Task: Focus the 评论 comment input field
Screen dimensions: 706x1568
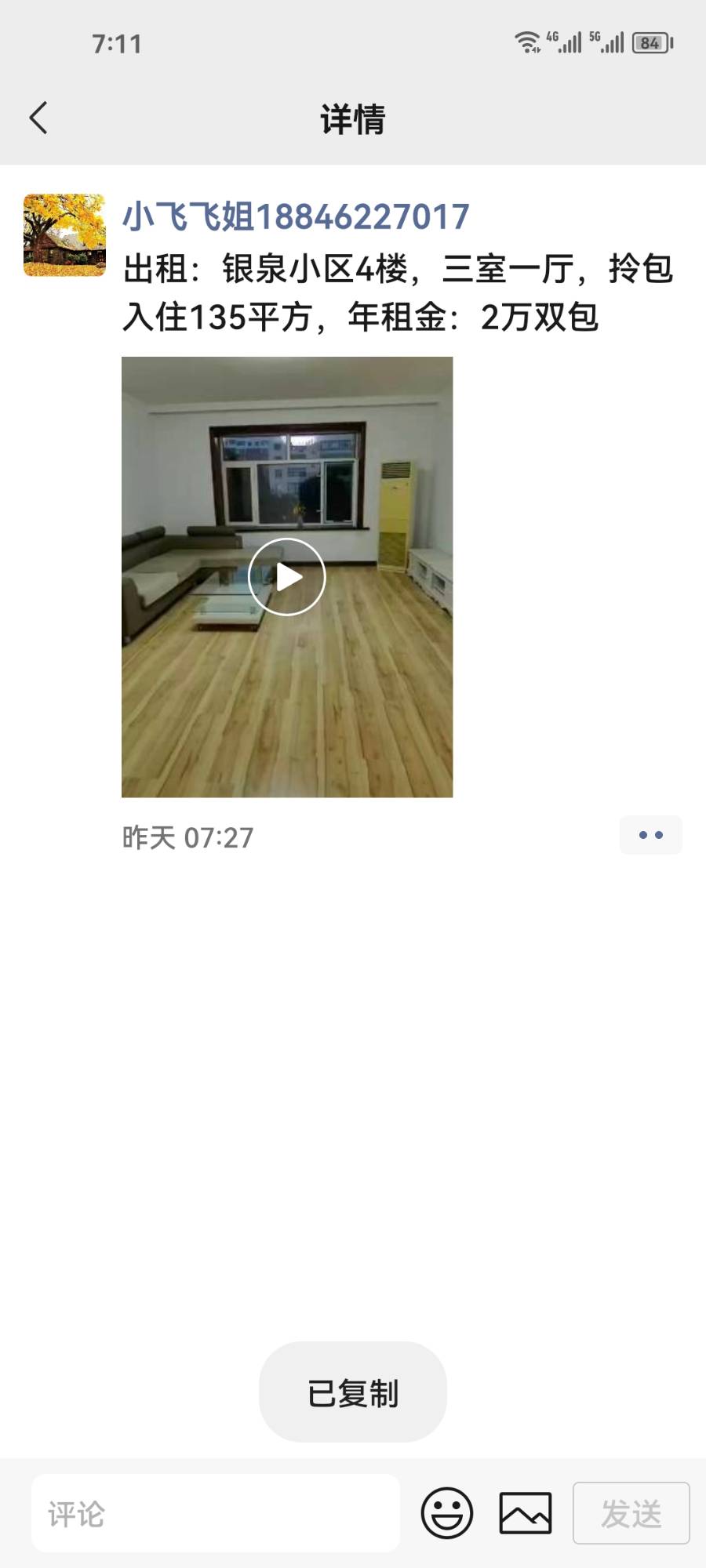Action: [216, 1513]
